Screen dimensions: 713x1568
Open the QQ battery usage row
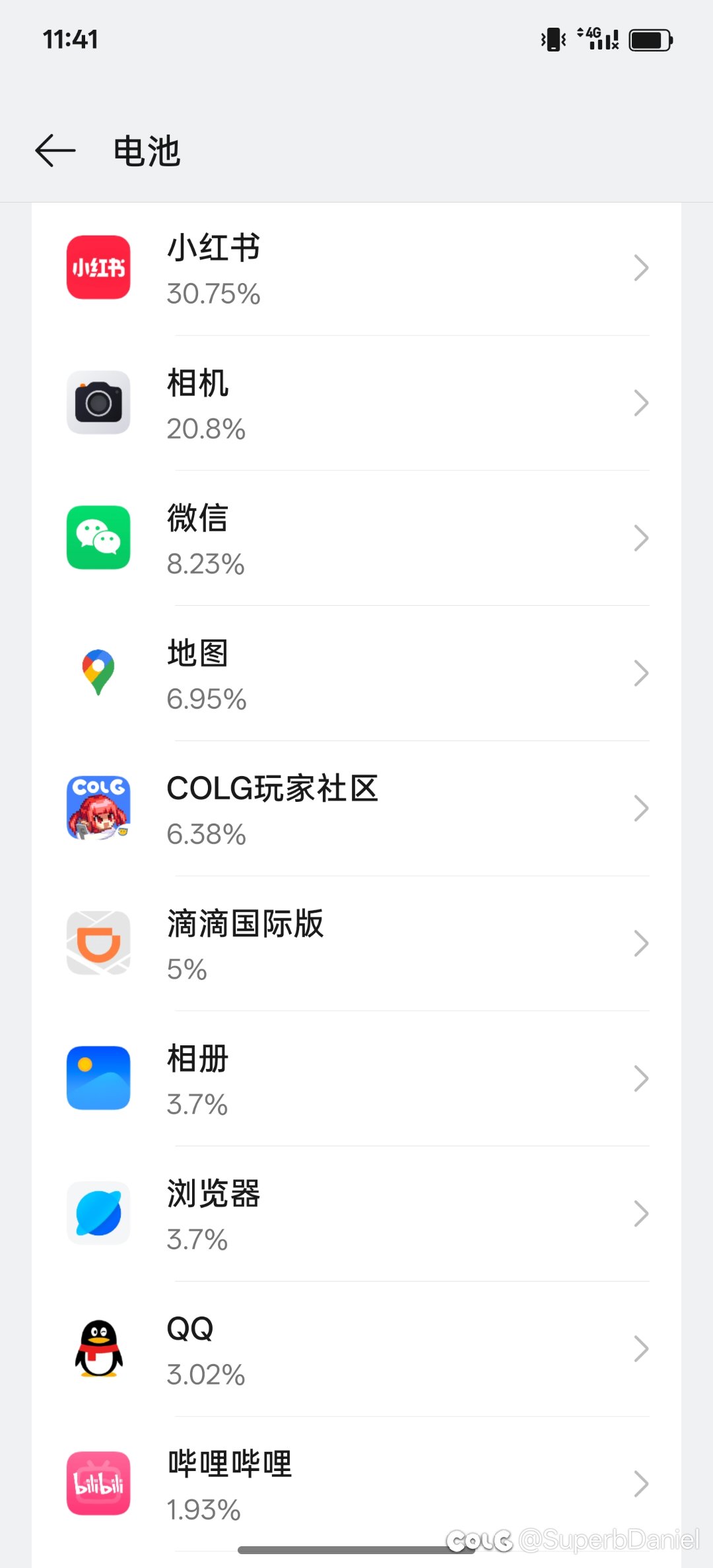356,1350
